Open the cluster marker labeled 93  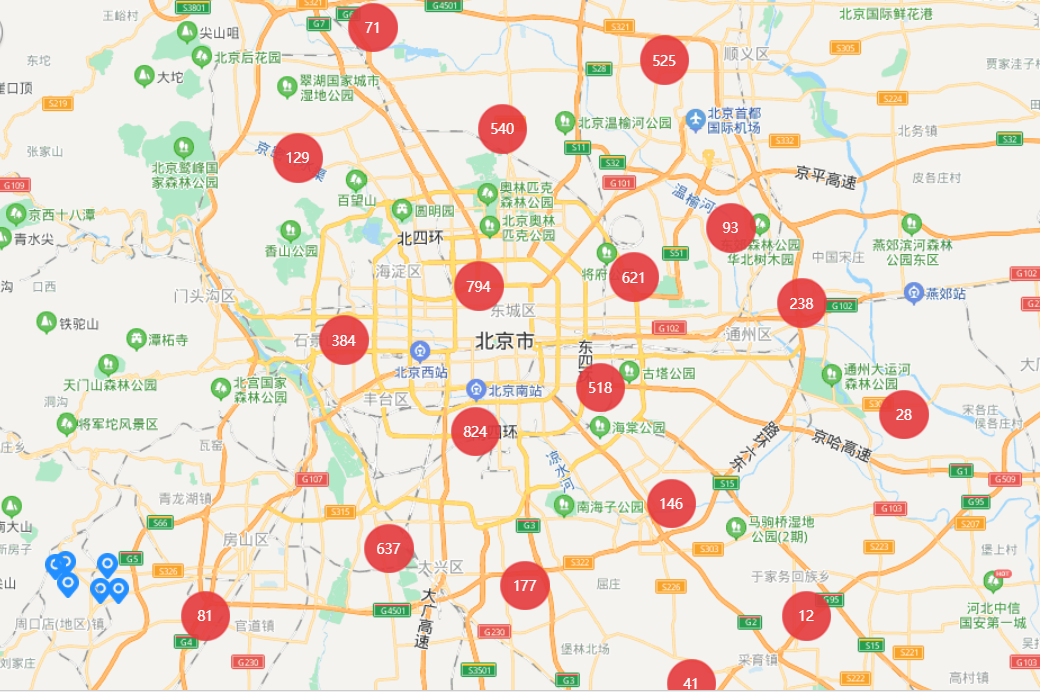coord(730,227)
